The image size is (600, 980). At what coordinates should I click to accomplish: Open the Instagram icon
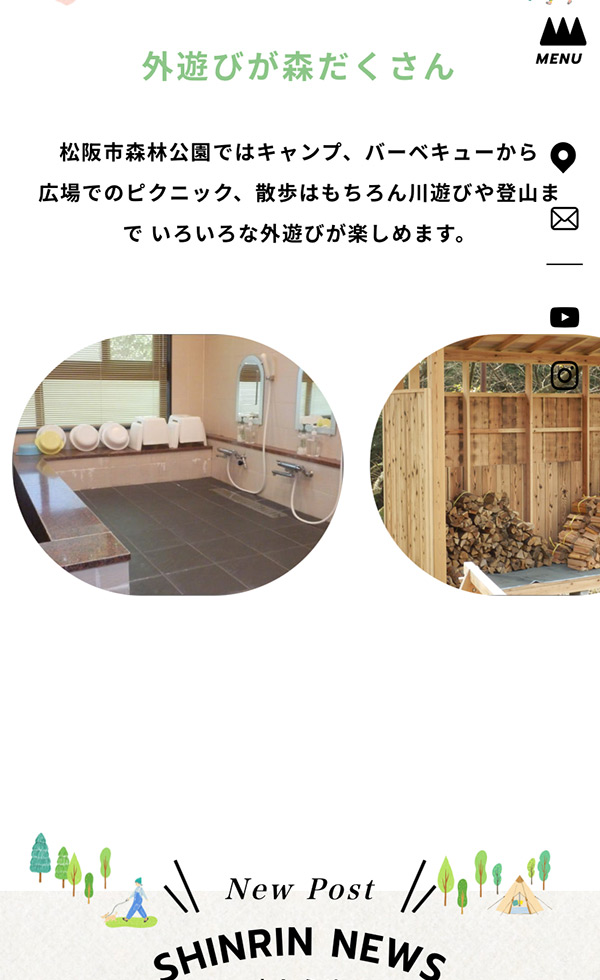pyautogui.click(x=564, y=375)
